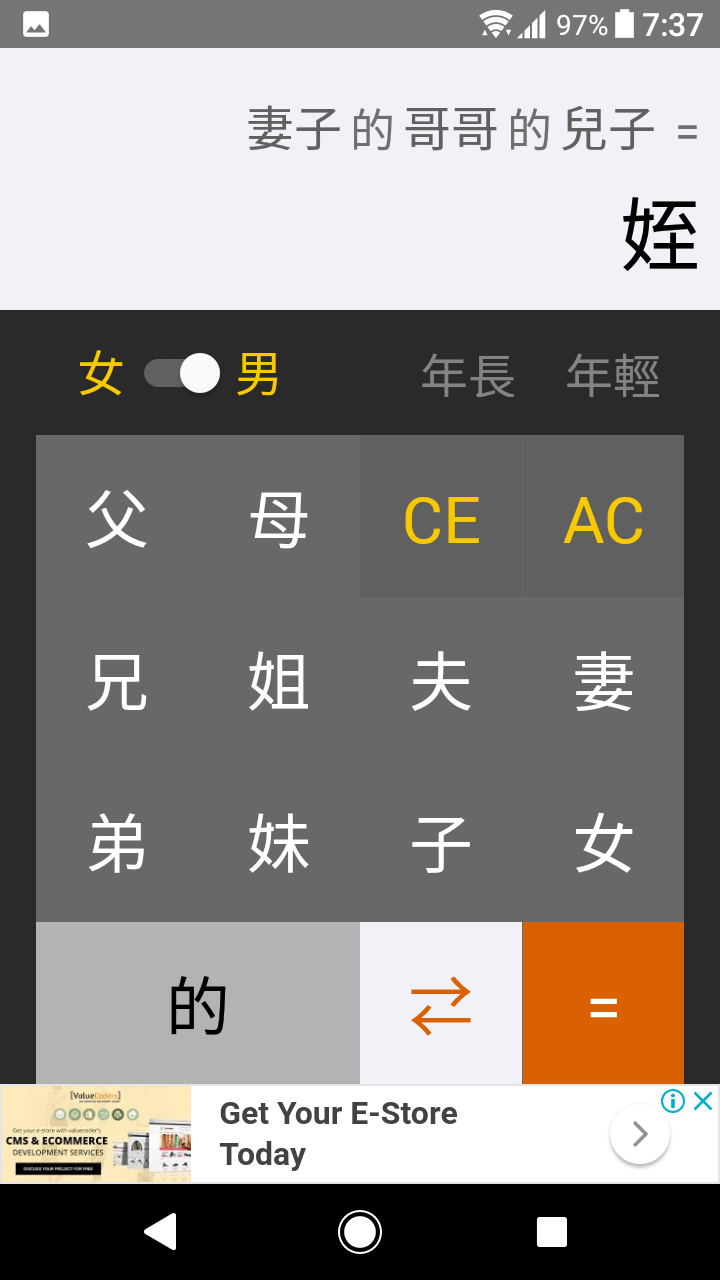Image resolution: width=720 pixels, height=1280 pixels.
Task: Tap the 母 (mother) key
Action: [x=279, y=517]
